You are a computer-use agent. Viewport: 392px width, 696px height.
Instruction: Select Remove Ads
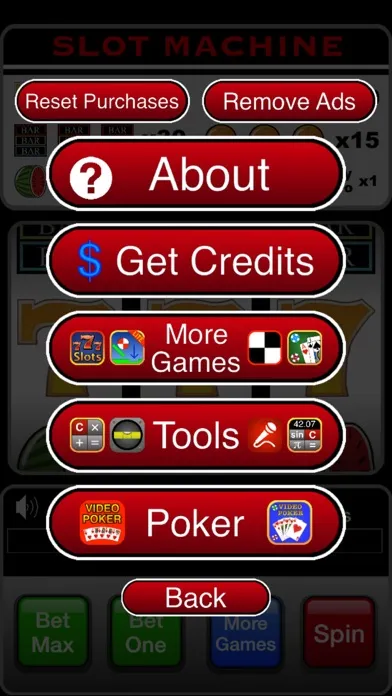[x=289, y=101]
